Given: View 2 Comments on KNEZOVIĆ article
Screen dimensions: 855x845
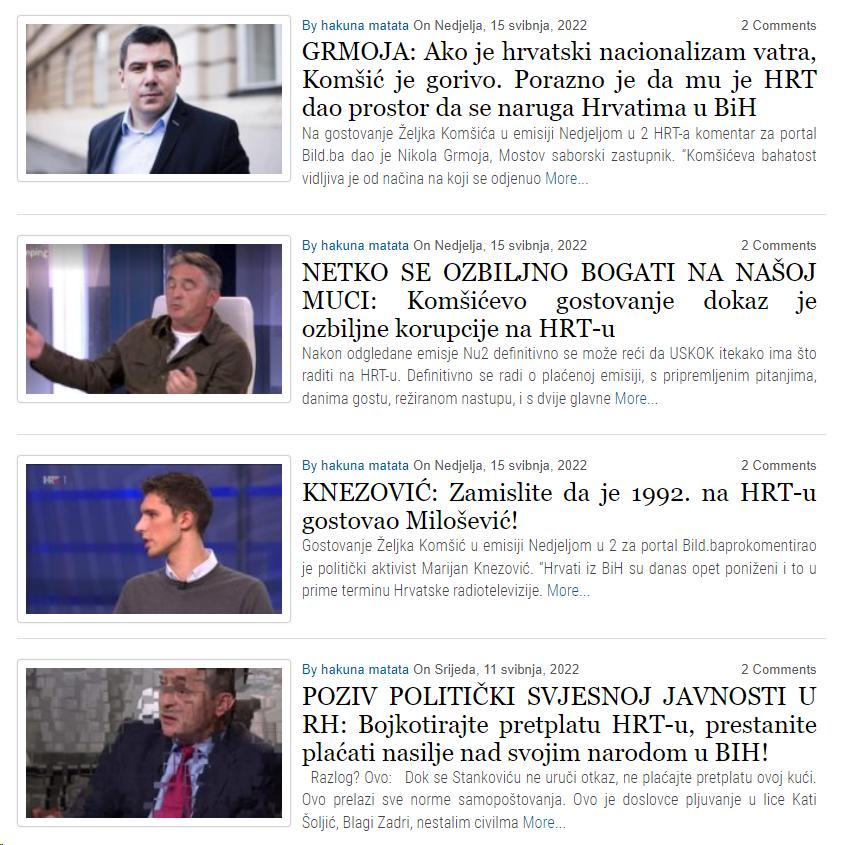Looking at the screenshot, I should 778,465.
